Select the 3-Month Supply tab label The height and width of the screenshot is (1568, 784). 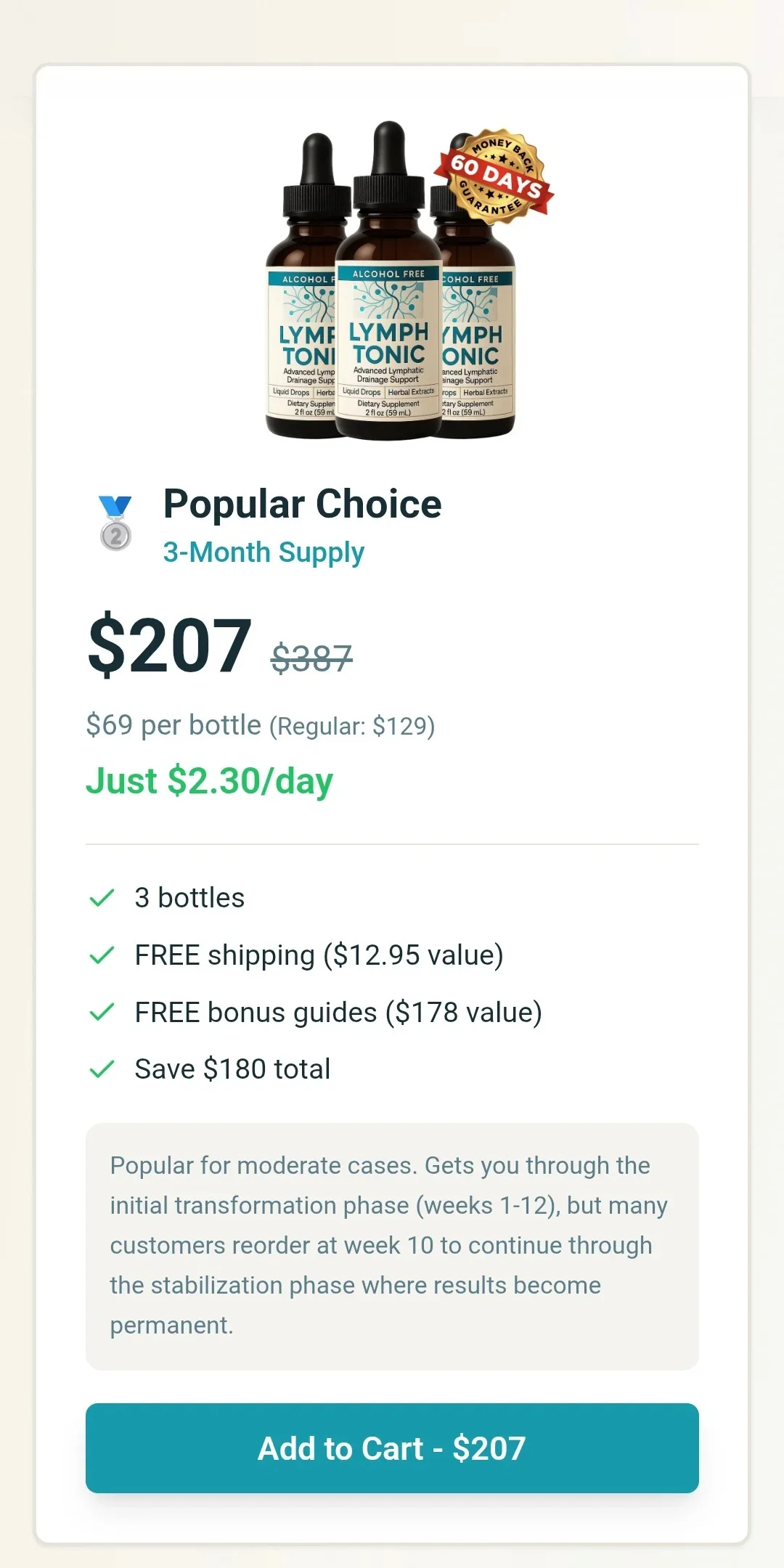pos(263,552)
